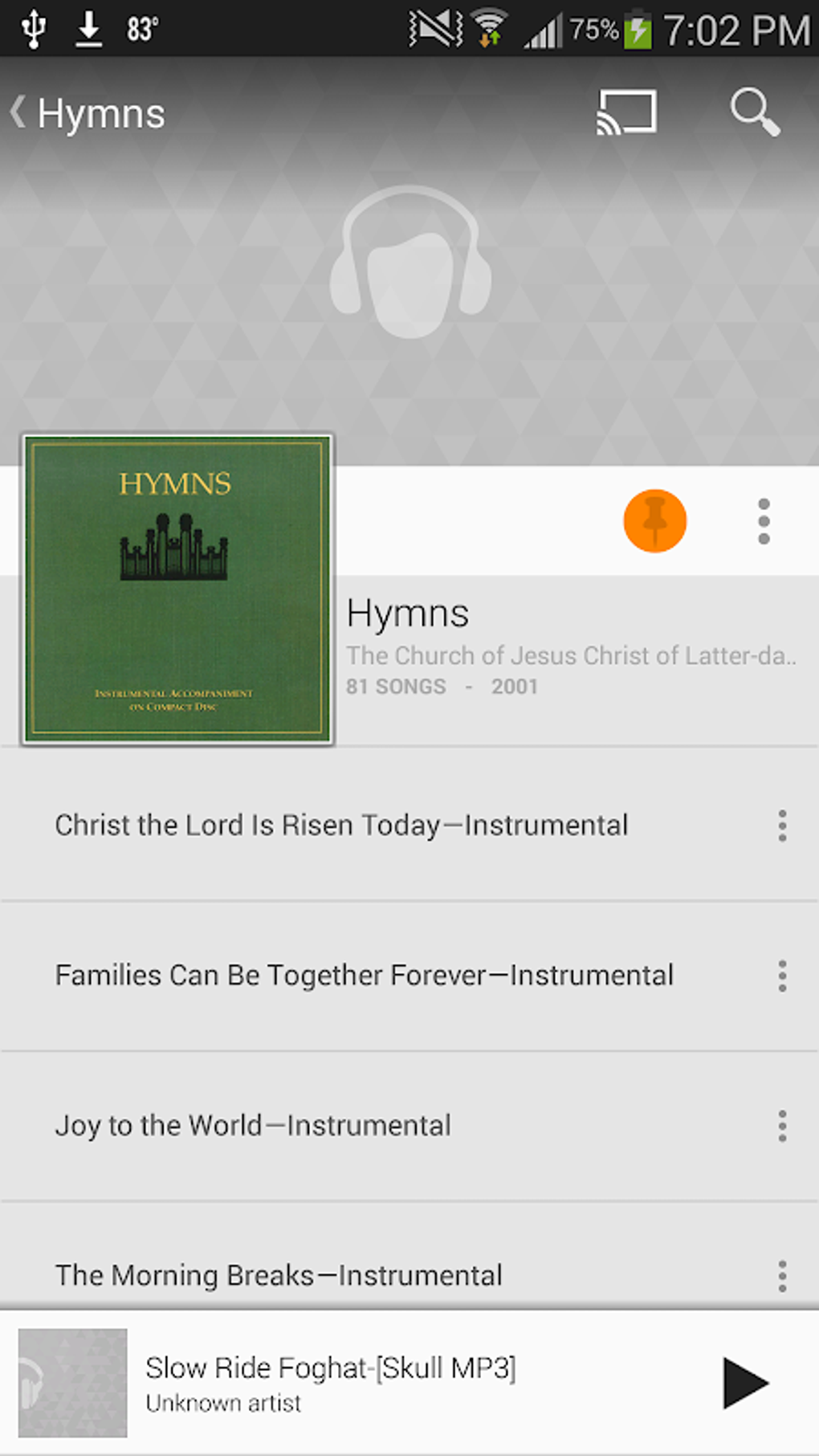Tap the 83 degrees weather indicator
Viewport: 819px width, 1456px height.
[x=143, y=27]
